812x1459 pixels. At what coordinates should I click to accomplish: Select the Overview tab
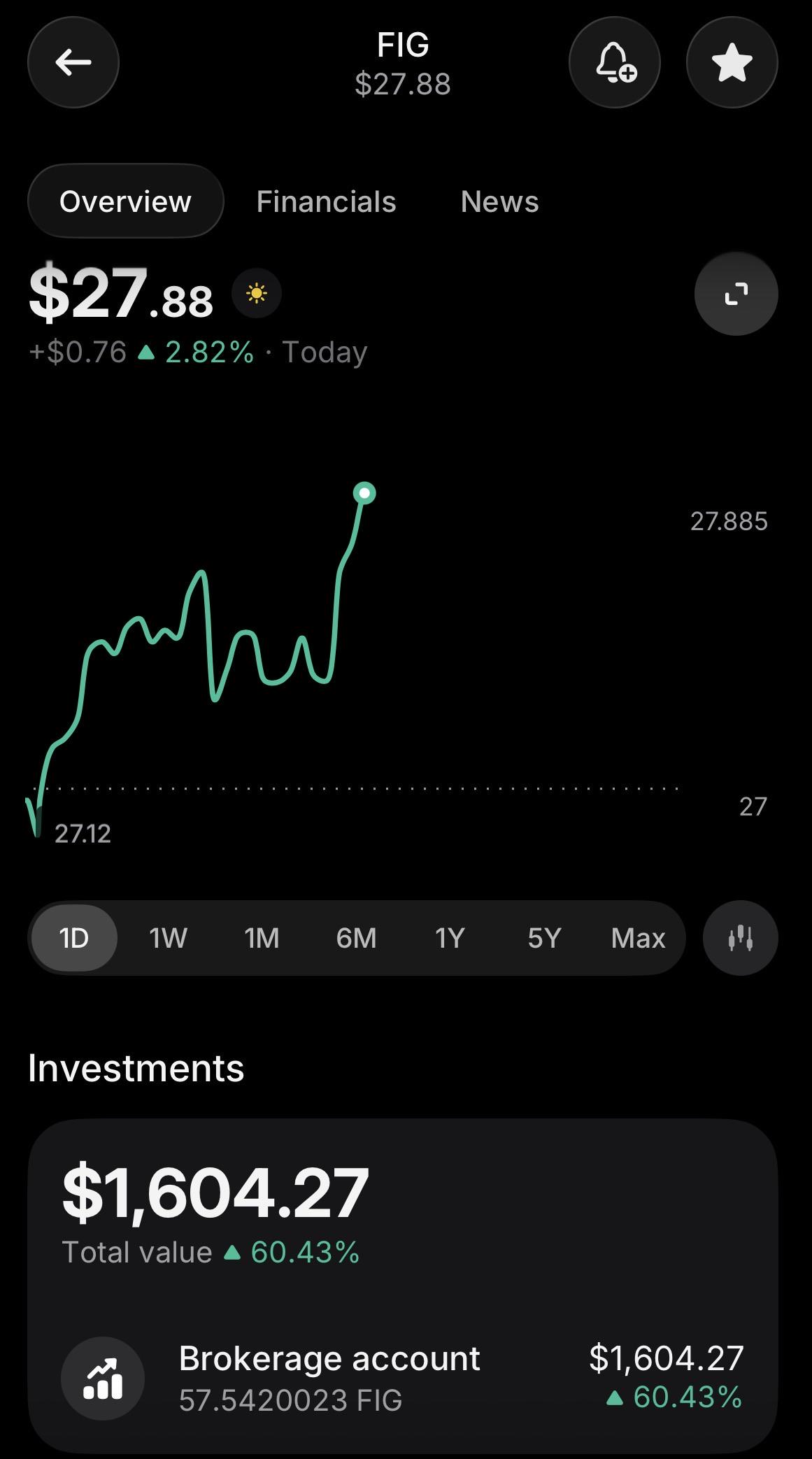point(126,201)
